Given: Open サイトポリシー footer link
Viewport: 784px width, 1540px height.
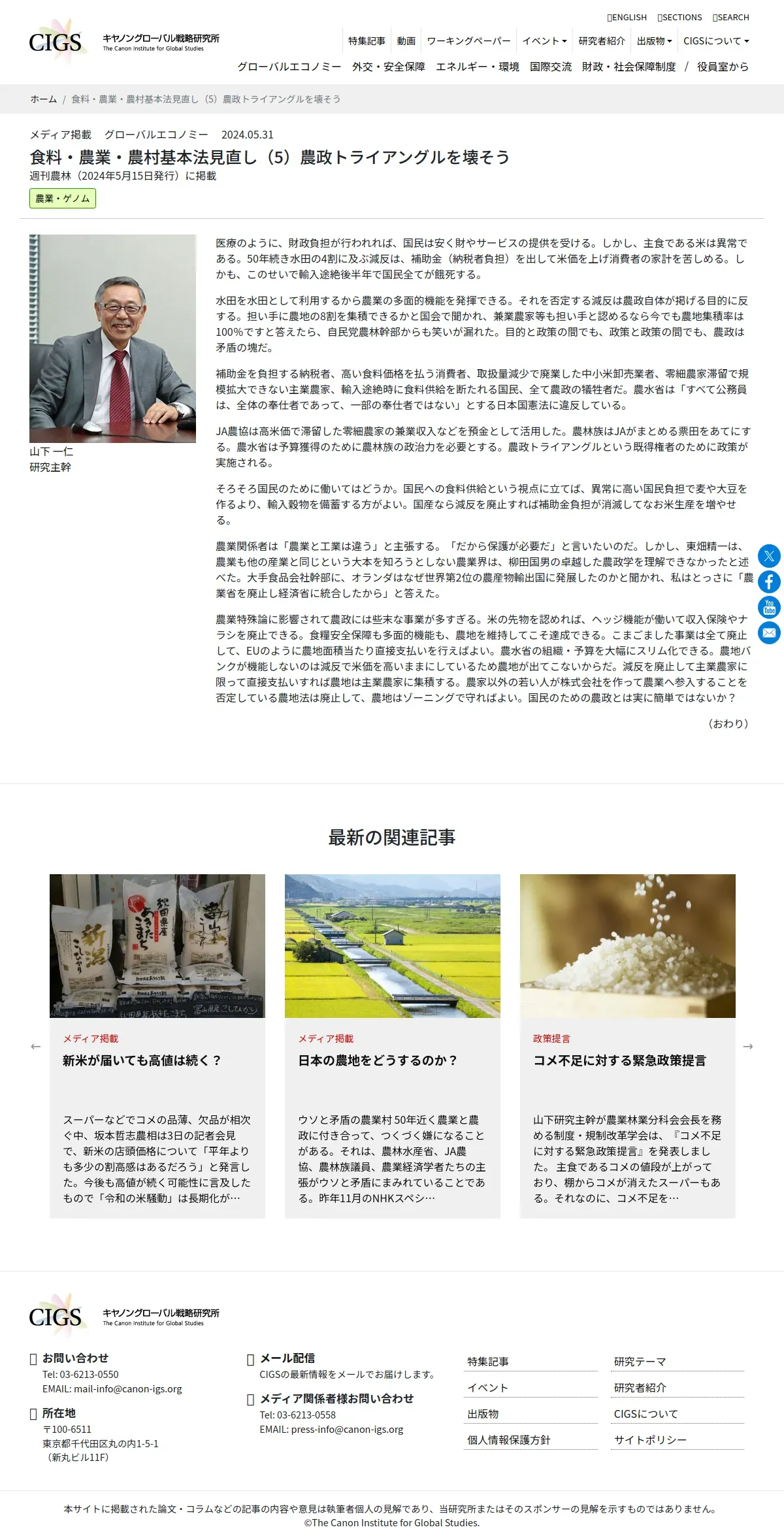Looking at the screenshot, I should 650,1440.
